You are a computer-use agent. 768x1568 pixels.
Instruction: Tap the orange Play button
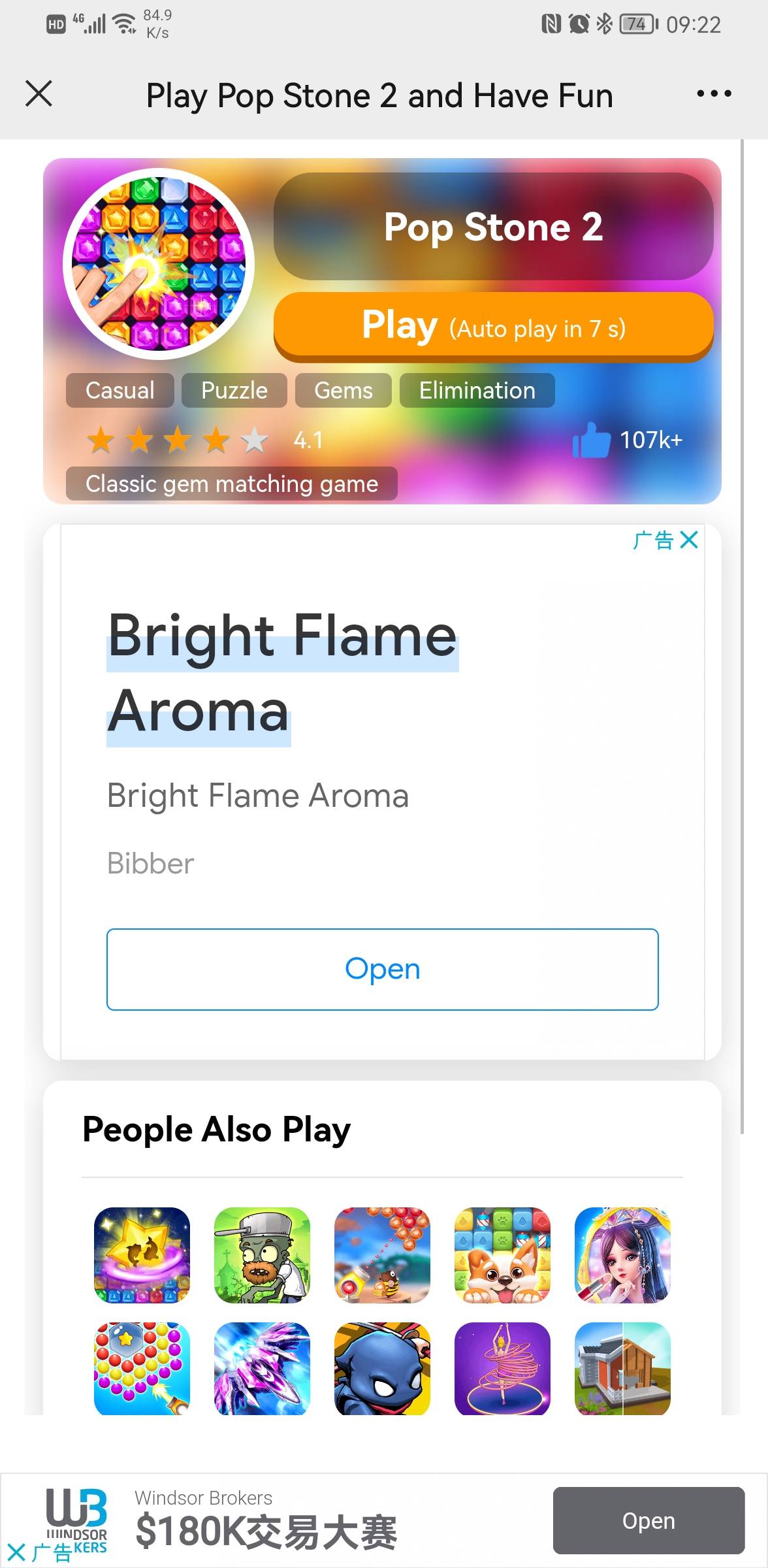tap(493, 325)
